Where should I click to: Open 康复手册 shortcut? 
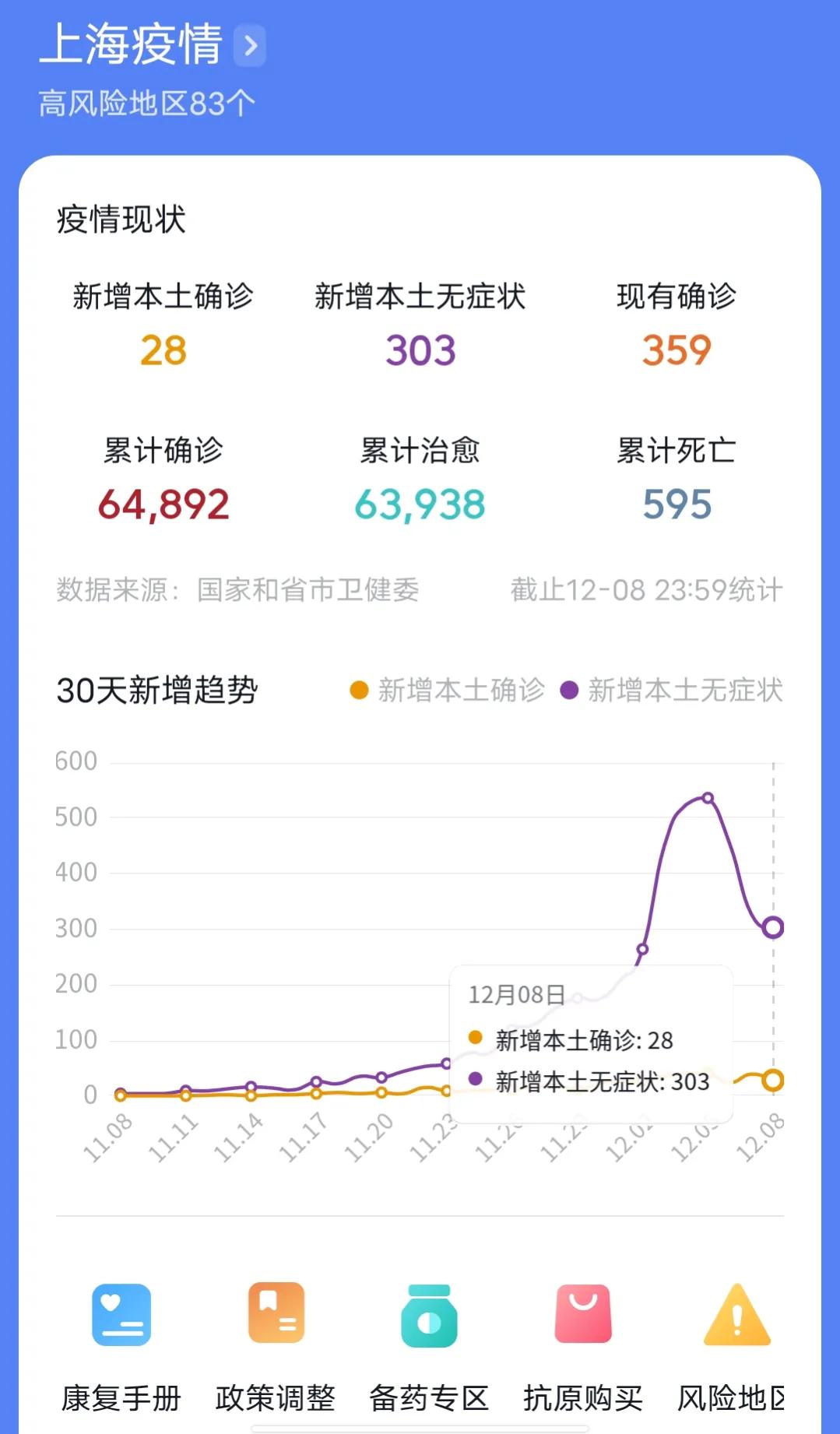121,1348
